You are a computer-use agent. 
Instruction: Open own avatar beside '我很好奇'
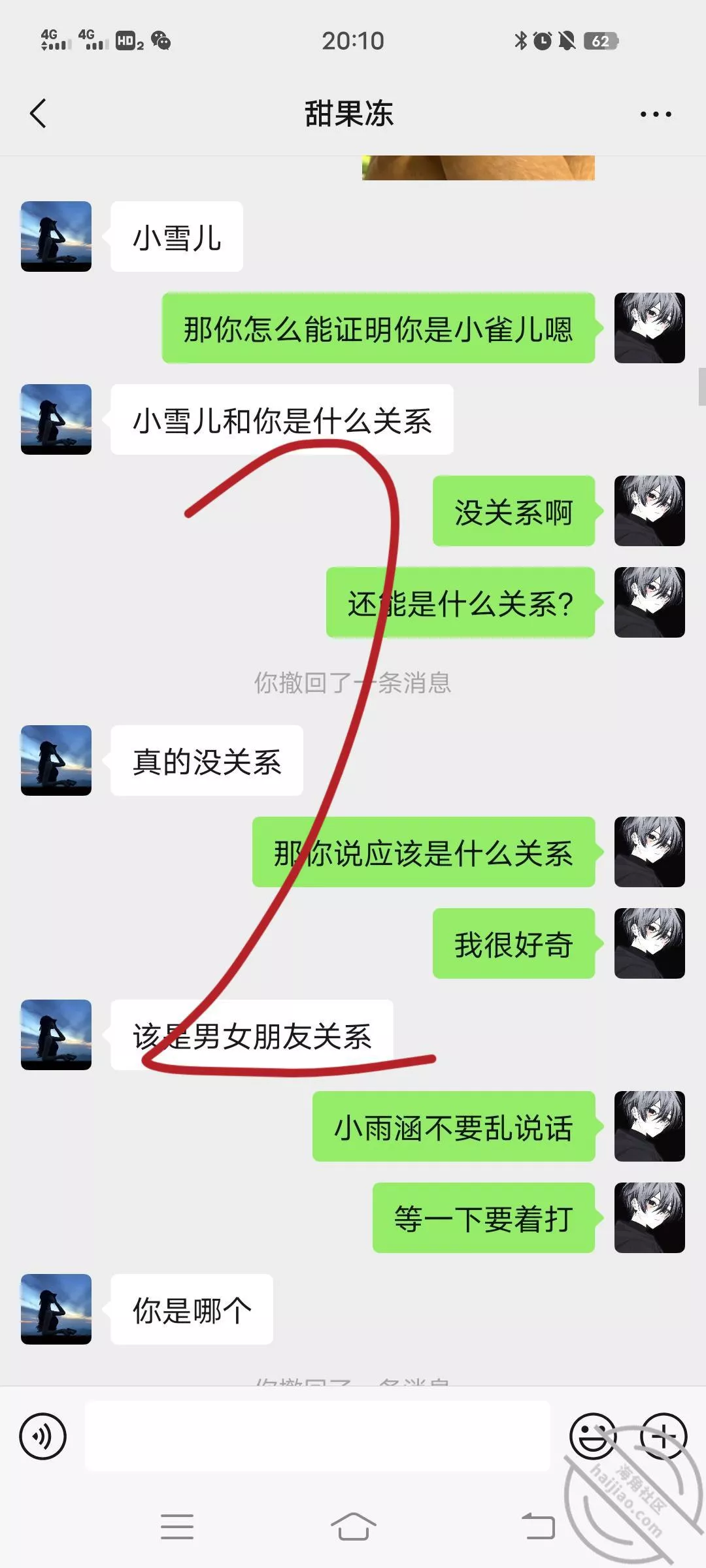pos(649,943)
